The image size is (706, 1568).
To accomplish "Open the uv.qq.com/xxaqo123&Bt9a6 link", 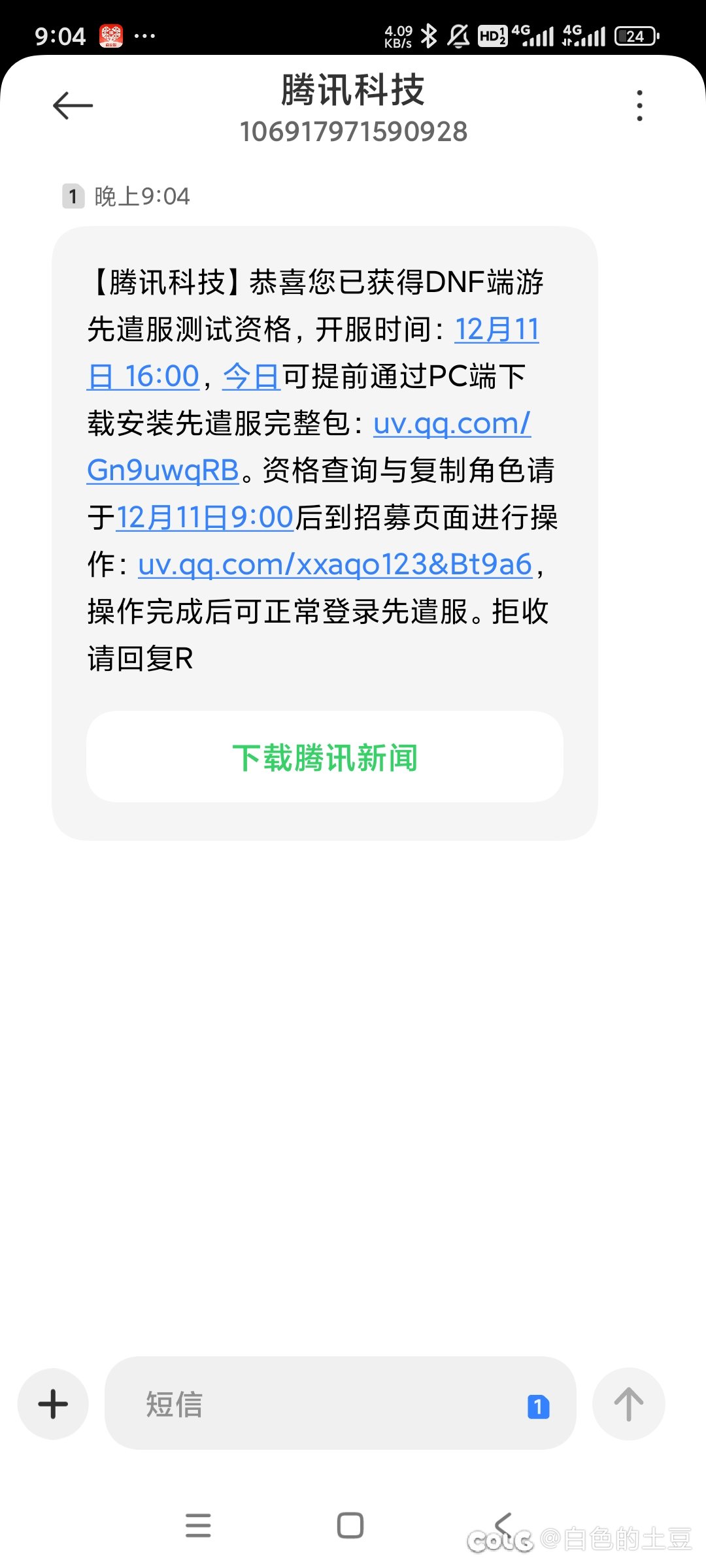I will point(335,564).
